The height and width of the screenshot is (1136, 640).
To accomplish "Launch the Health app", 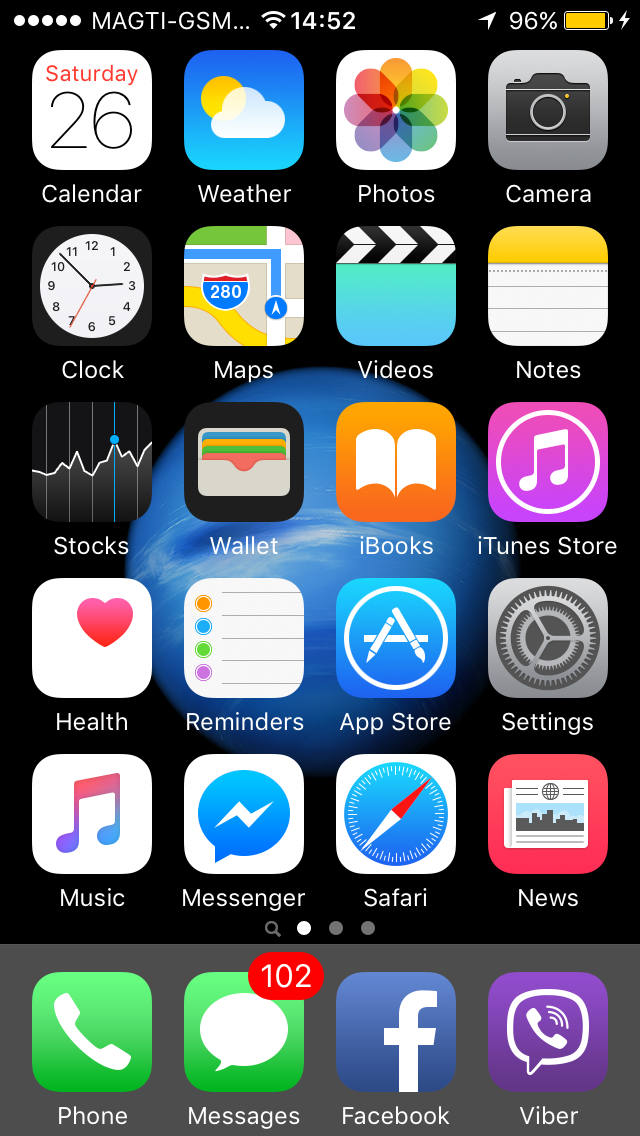I will [x=92, y=638].
